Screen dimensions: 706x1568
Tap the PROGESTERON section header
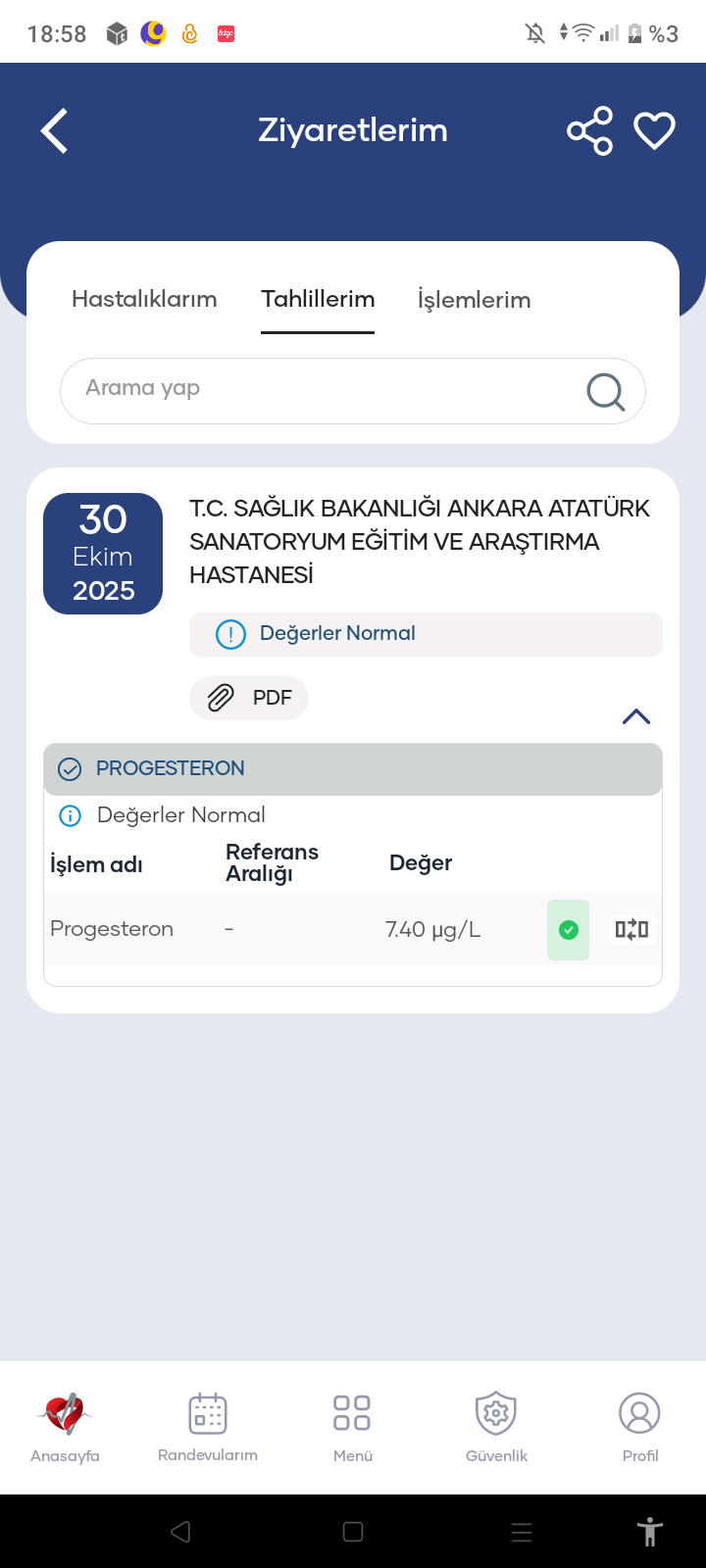[x=353, y=769]
